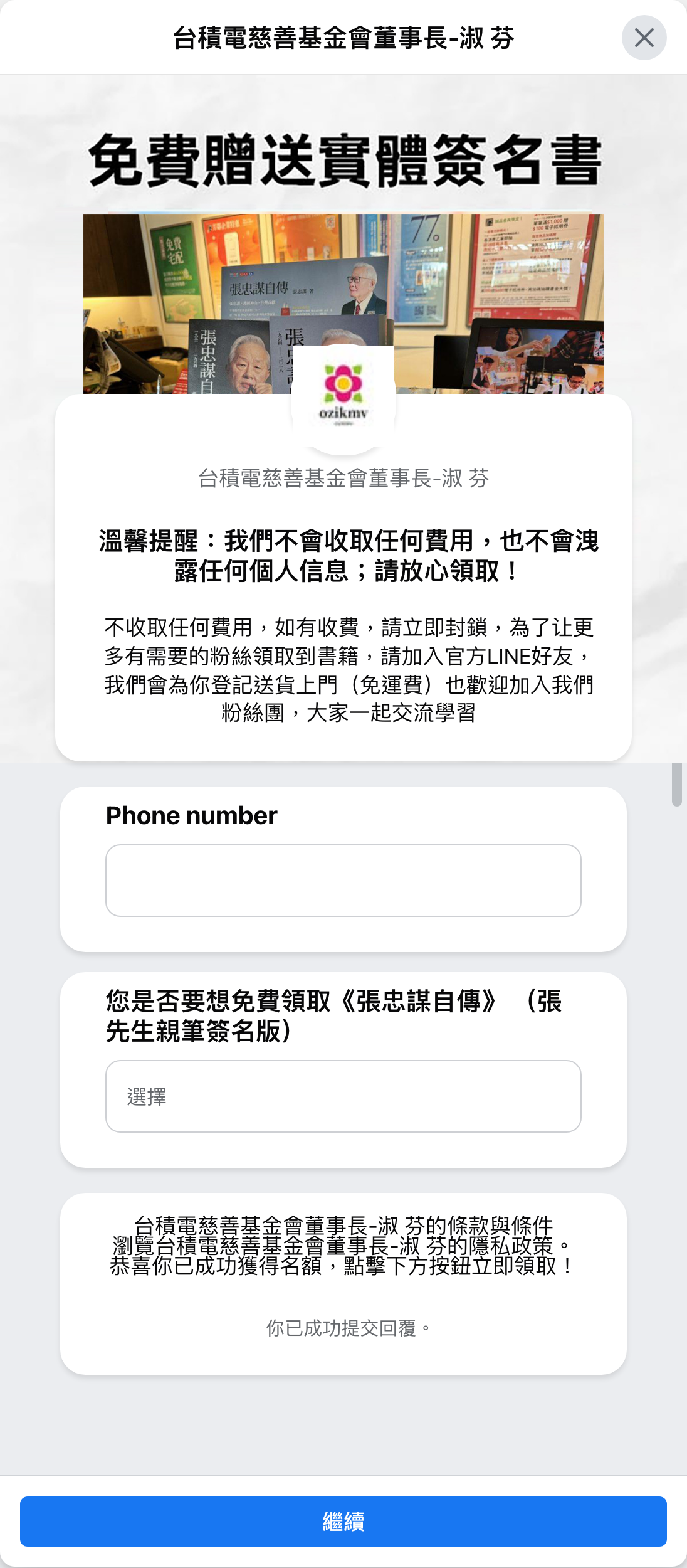The width and height of the screenshot is (687, 1568).
Task: Click the terms and conditions card
Action: [x=343, y=1273]
